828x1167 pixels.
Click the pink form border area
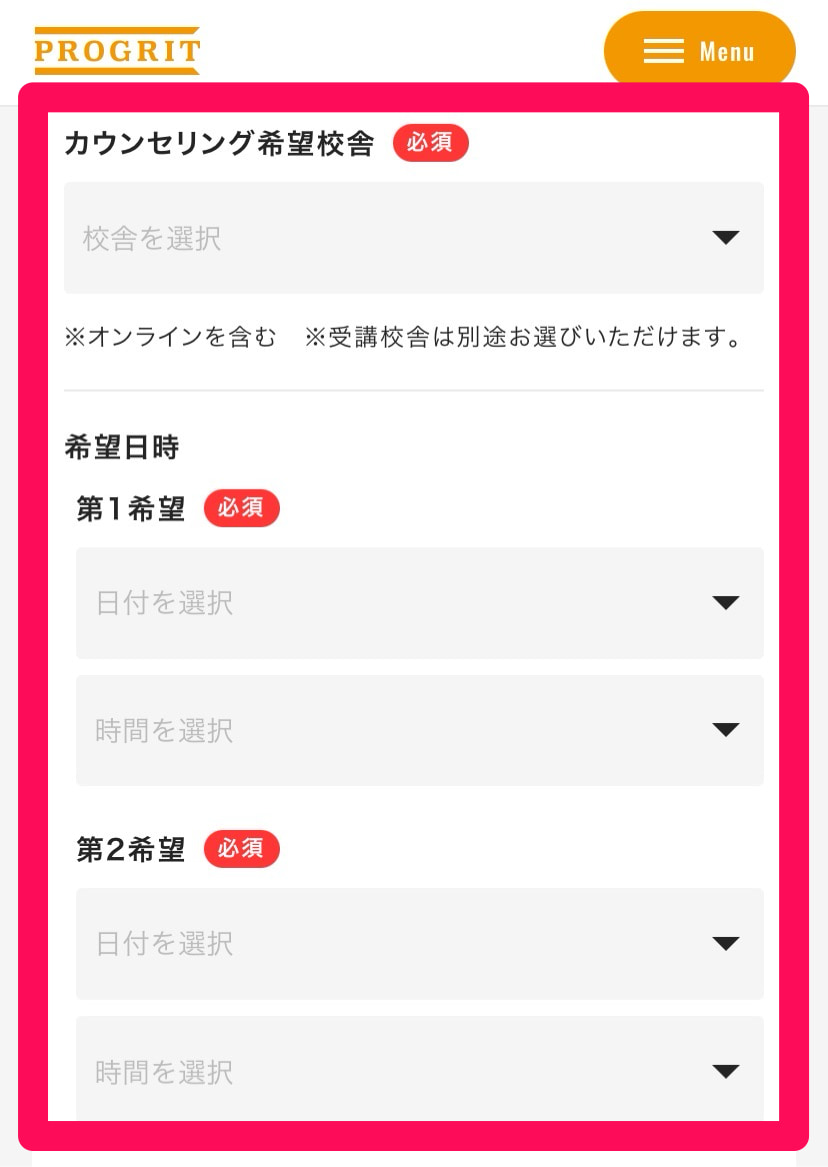(33, 600)
